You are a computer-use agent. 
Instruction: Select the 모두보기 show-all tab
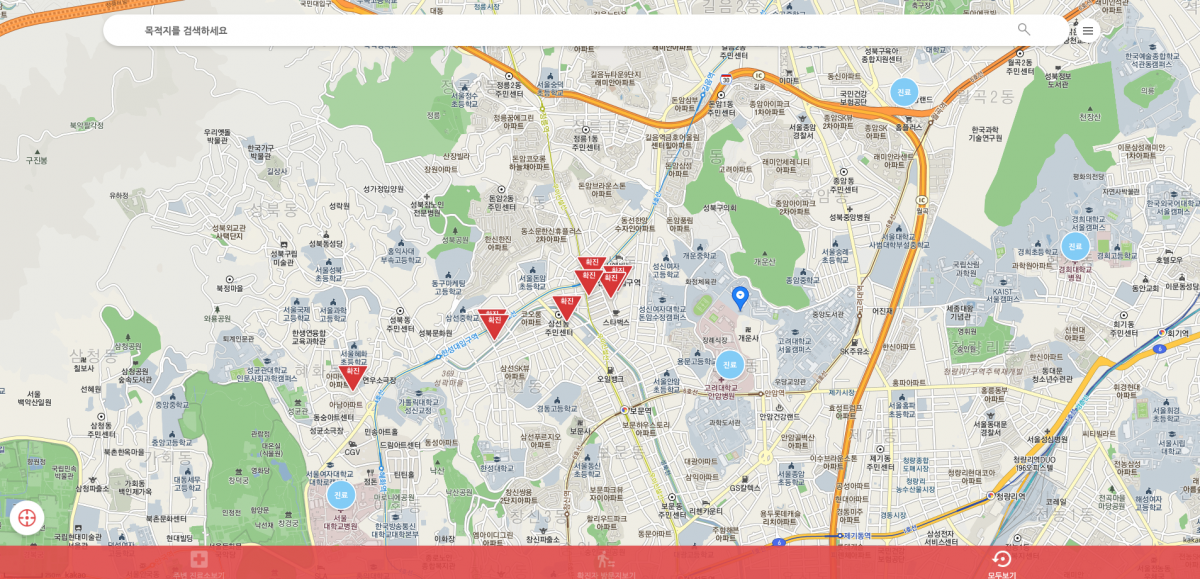1001,563
